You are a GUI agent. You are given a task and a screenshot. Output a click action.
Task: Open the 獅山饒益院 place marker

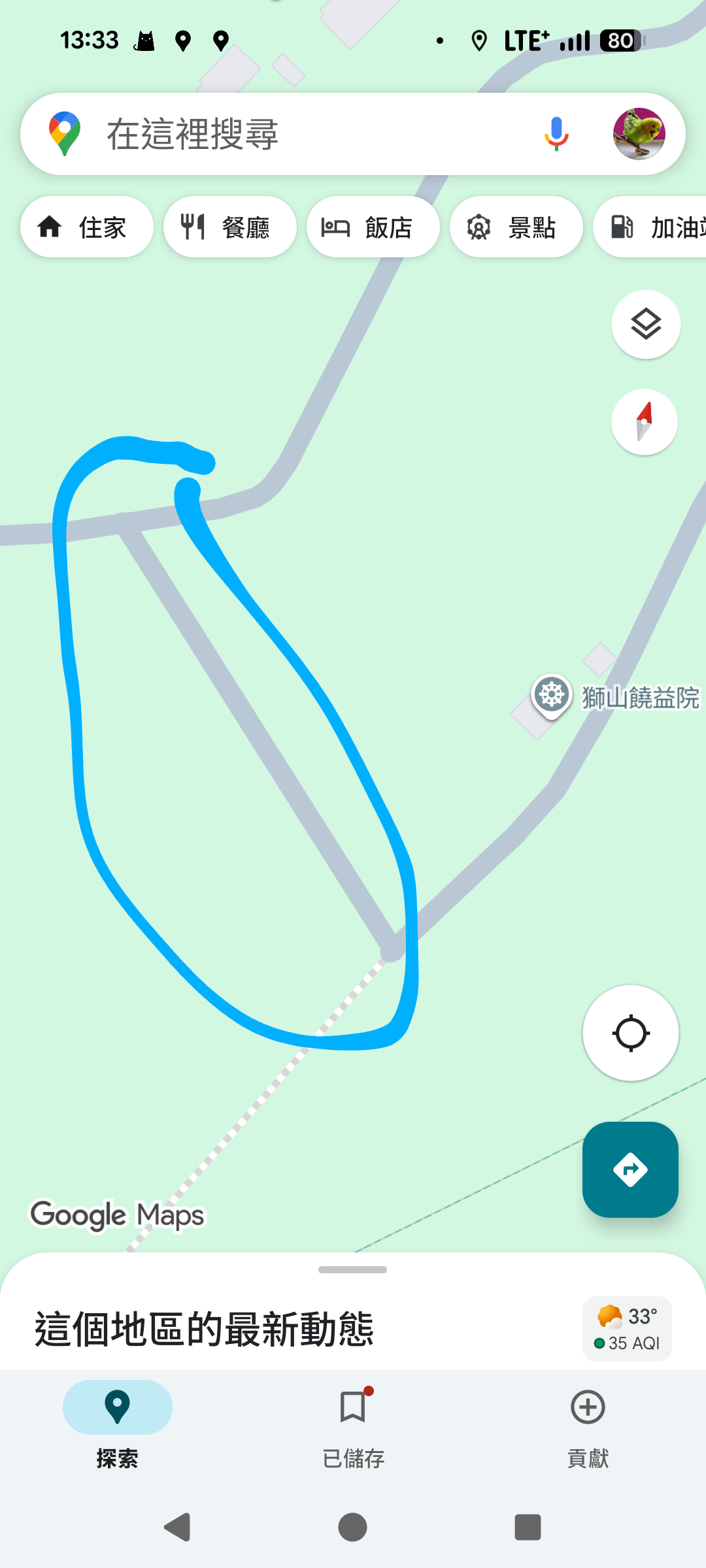click(552, 695)
